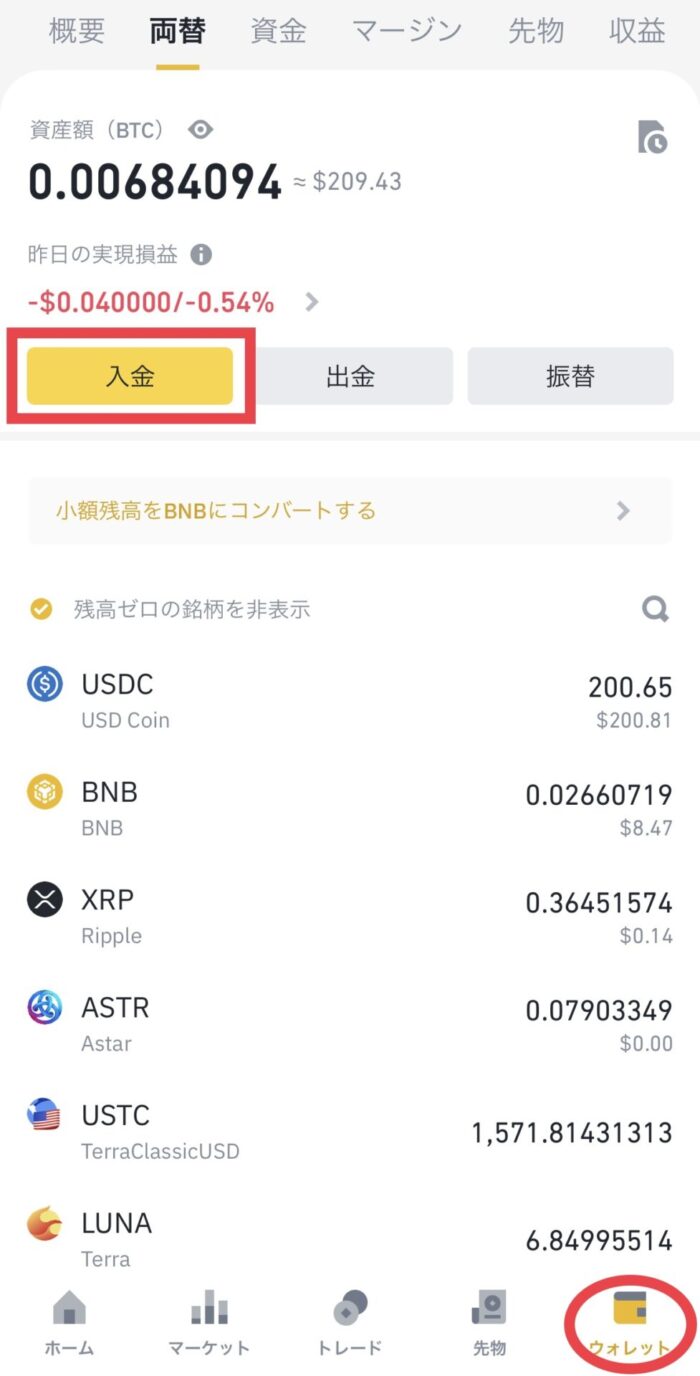Viewport: 700px width, 1376px height.
Task: Open the 先物 top tab
Action: point(536,31)
